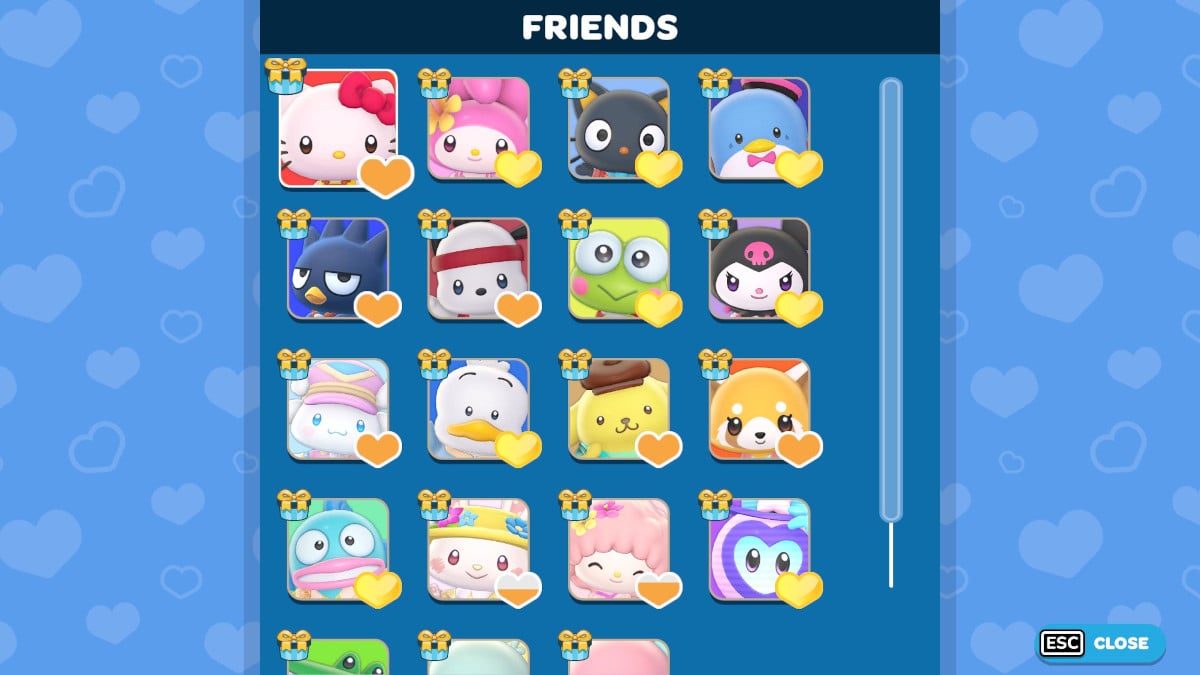This screenshot has height=675, width=1200.
Task: Open the bunny with yellow flower hat
Action: pos(478,548)
